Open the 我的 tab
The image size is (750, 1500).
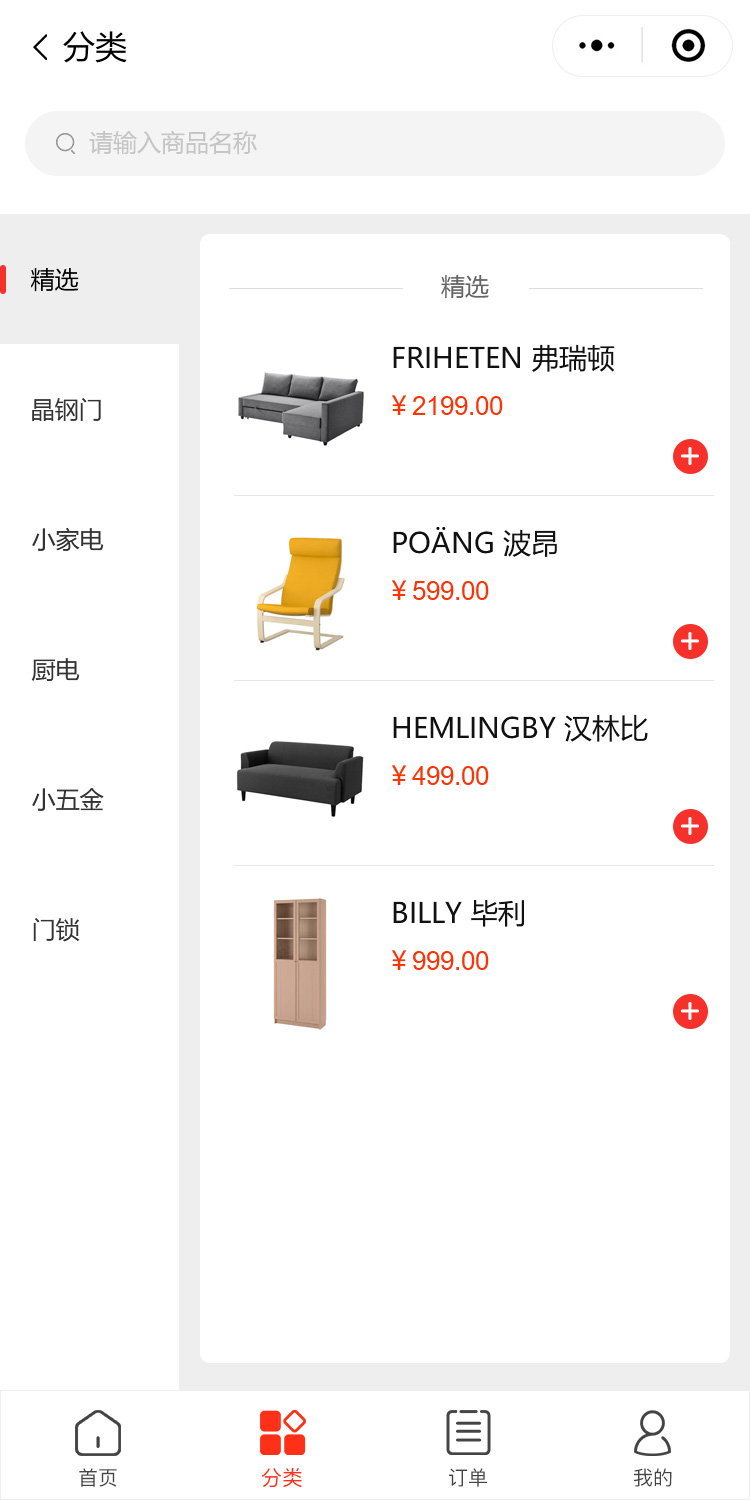click(652, 1447)
